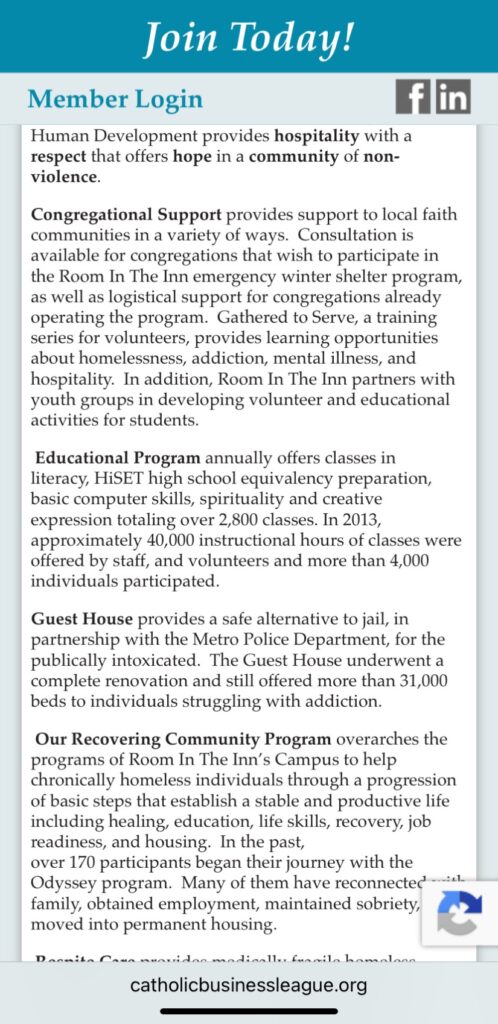This screenshot has height=1024, width=498.
Task: Open the Member Login link
Action: click(x=115, y=99)
